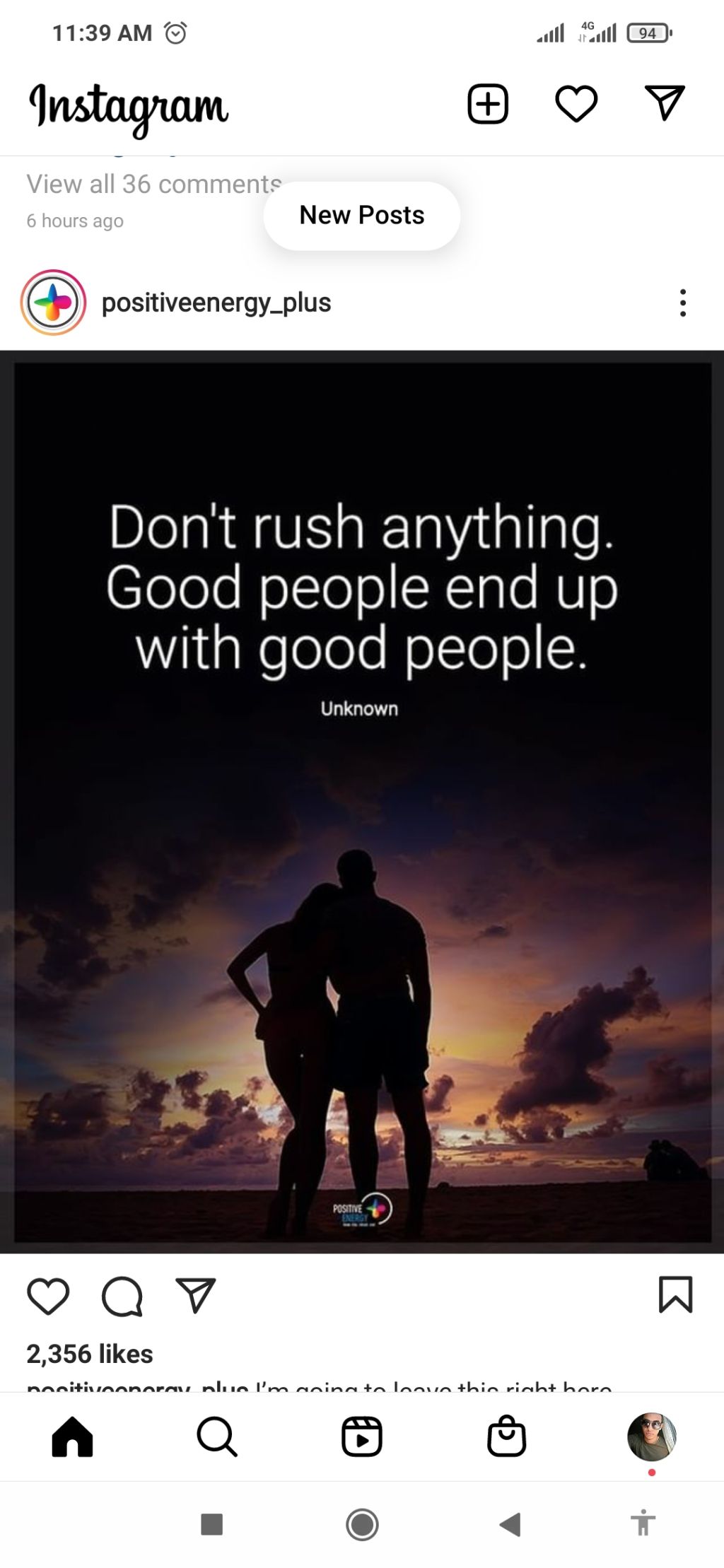Share the positiveenergy_plus post
The height and width of the screenshot is (1568, 724).
195,1296
